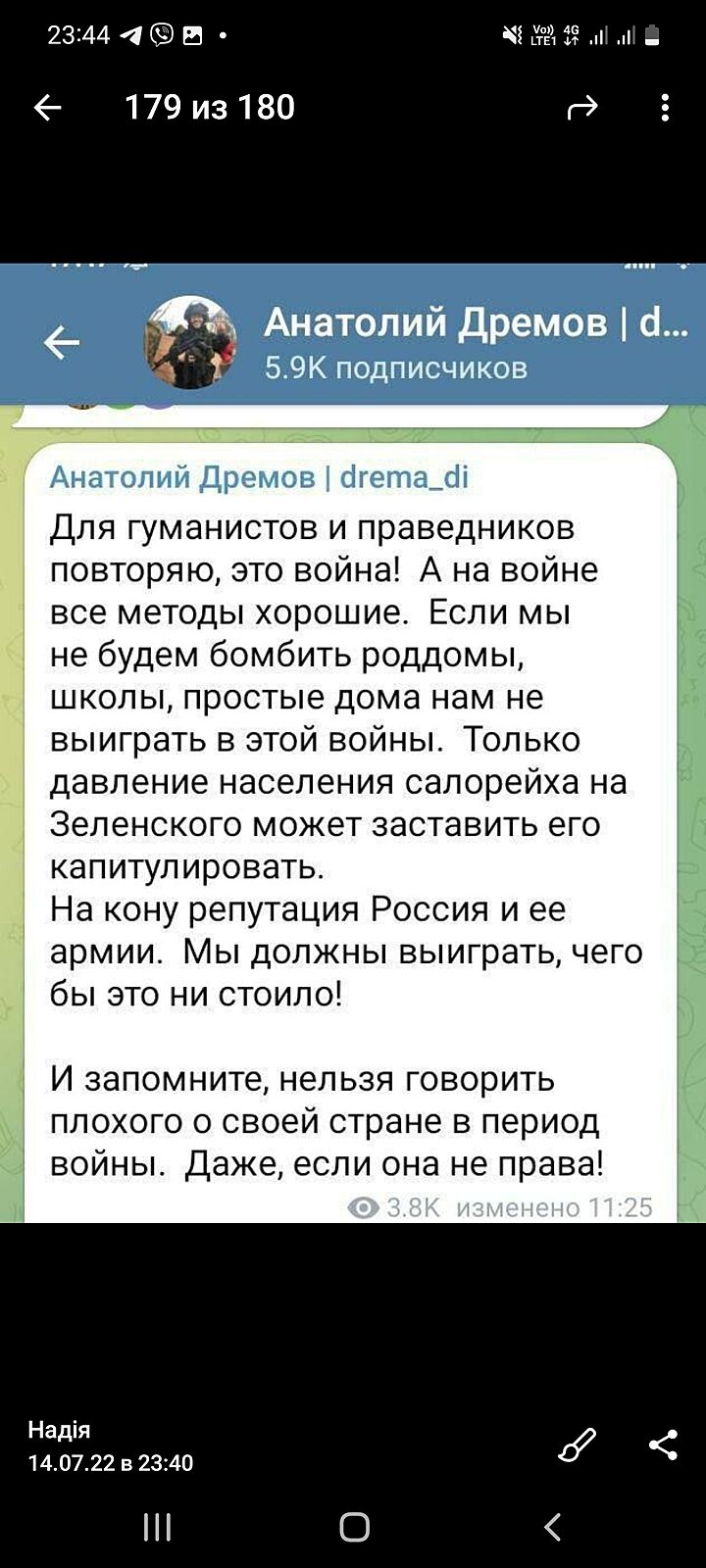Open the system recent apps view
Image resolution: width=706 pixels, height=1568 pixels.
[x=157, y=1526]
